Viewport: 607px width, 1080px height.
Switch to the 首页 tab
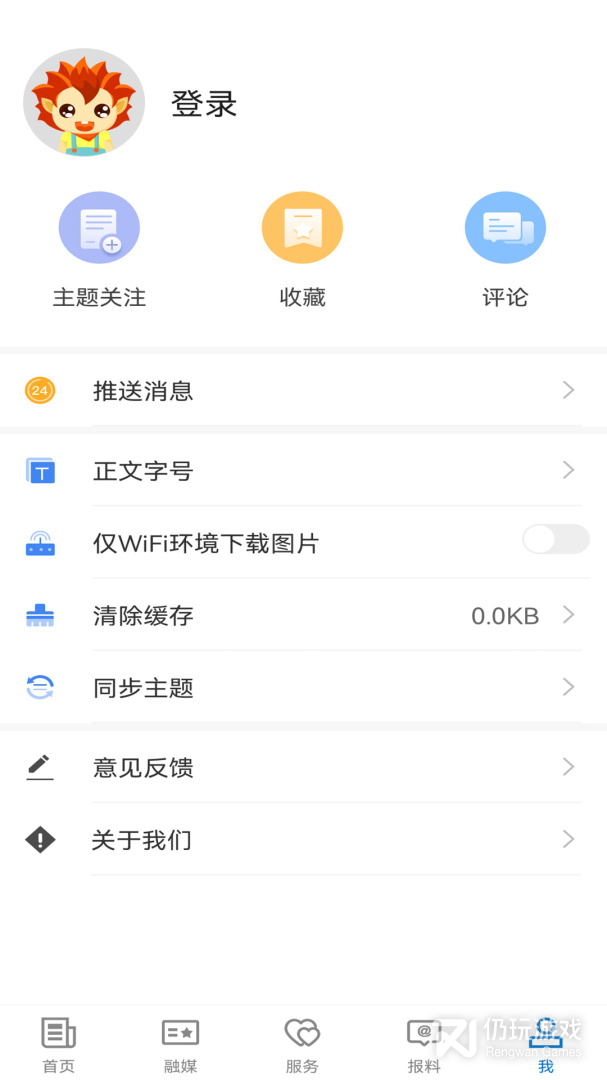[x=59, y=1045]
